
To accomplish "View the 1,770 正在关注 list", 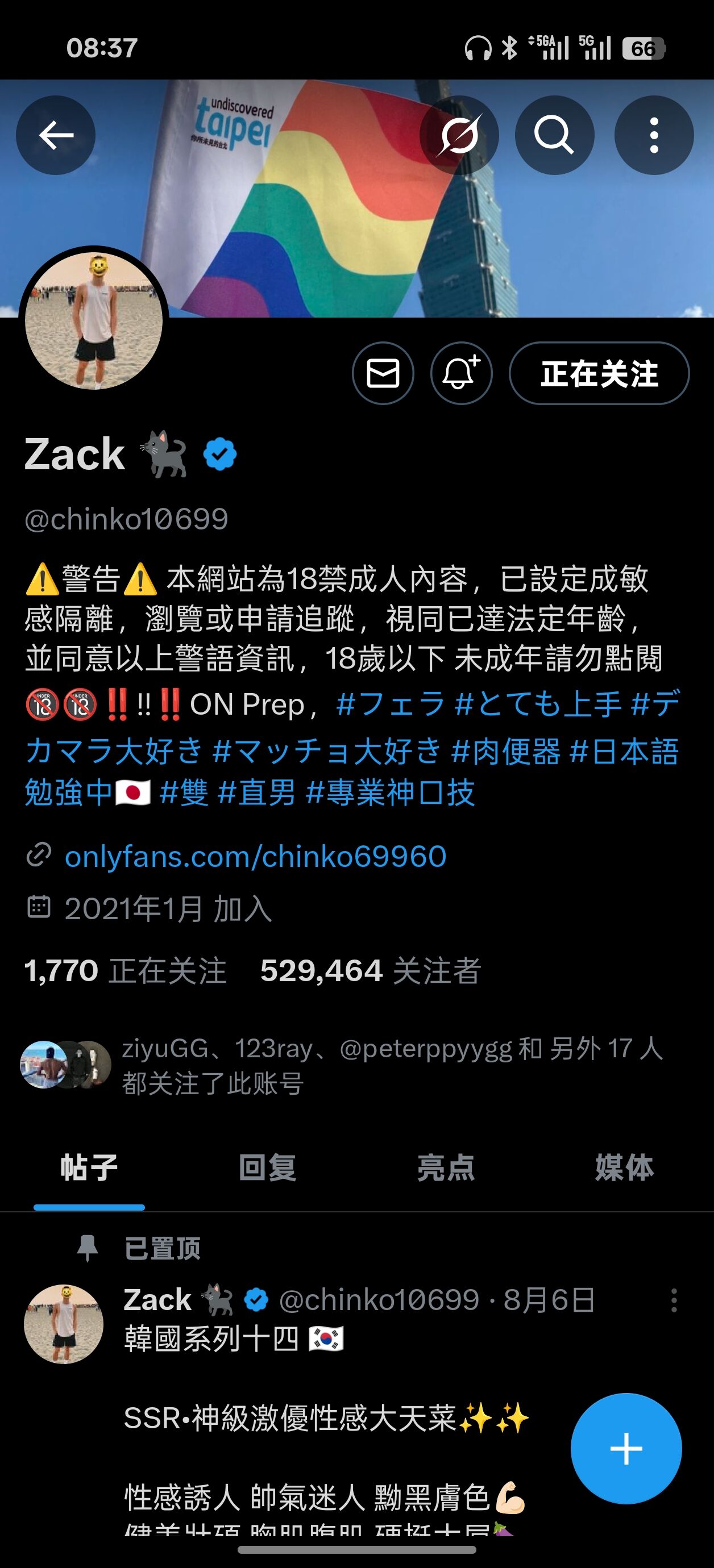I will 126,970.
